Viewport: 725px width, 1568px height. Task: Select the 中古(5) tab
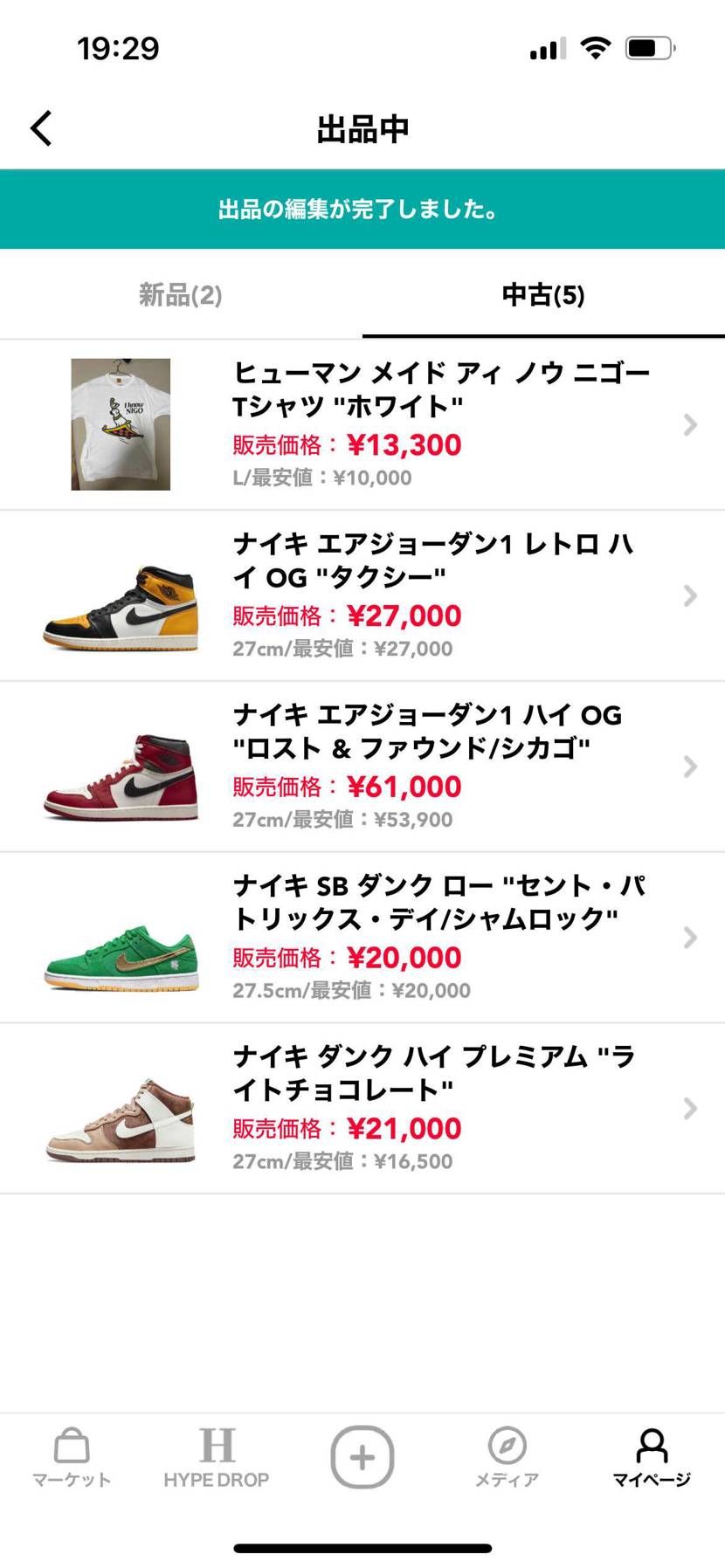(x=542, y=295)
